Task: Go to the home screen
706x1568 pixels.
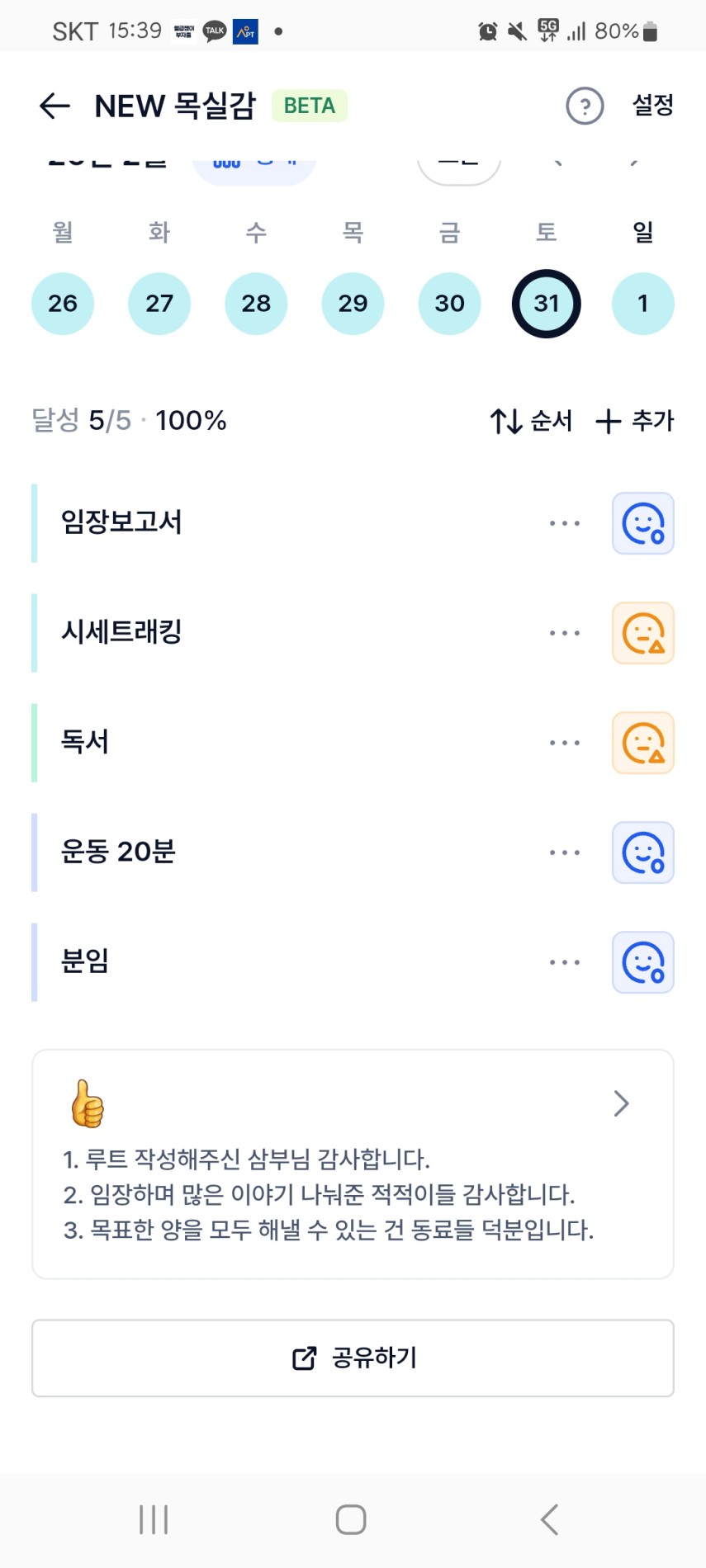Action: coord(351,1519)
